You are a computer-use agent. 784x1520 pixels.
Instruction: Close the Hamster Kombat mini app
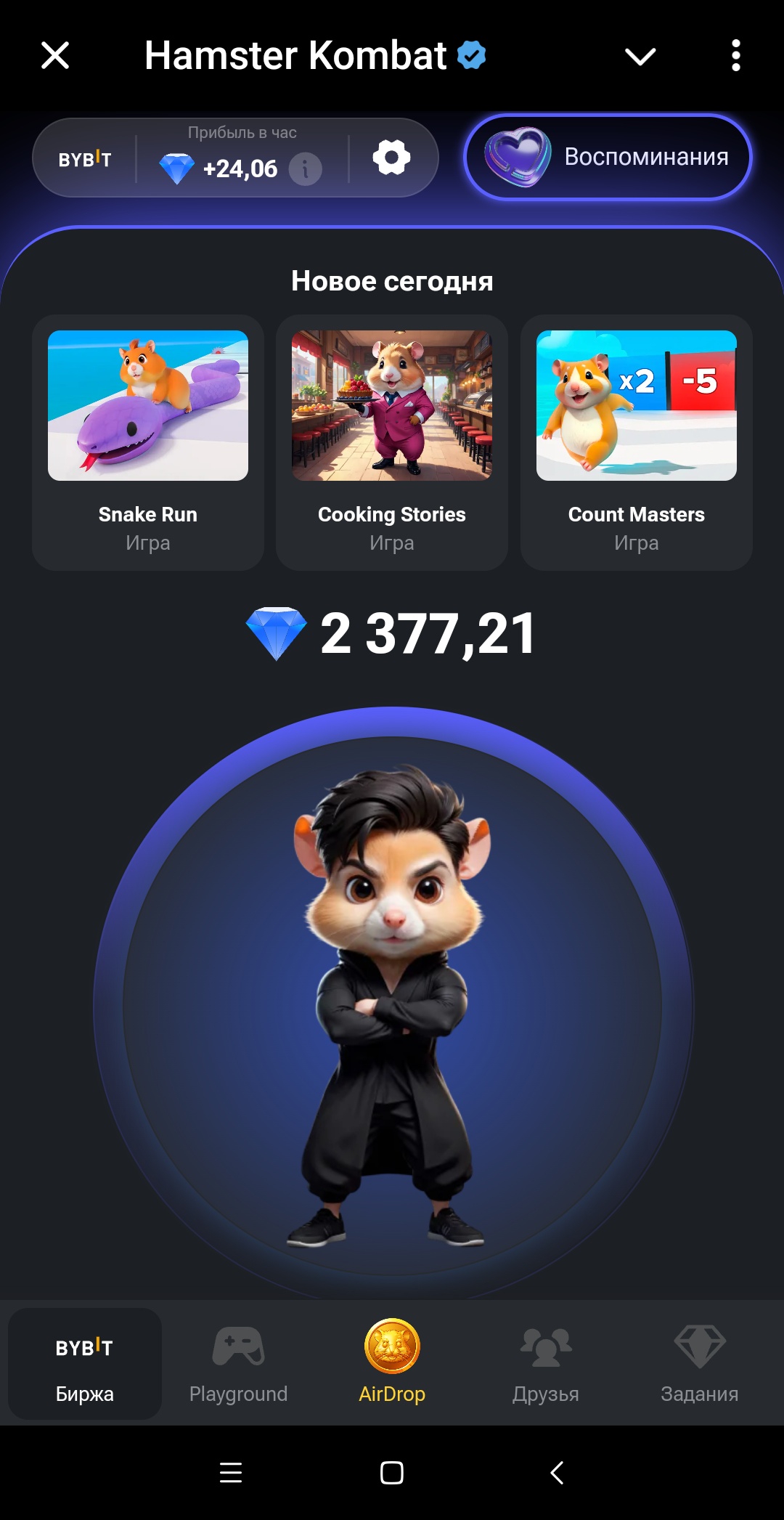coord(55,55)
